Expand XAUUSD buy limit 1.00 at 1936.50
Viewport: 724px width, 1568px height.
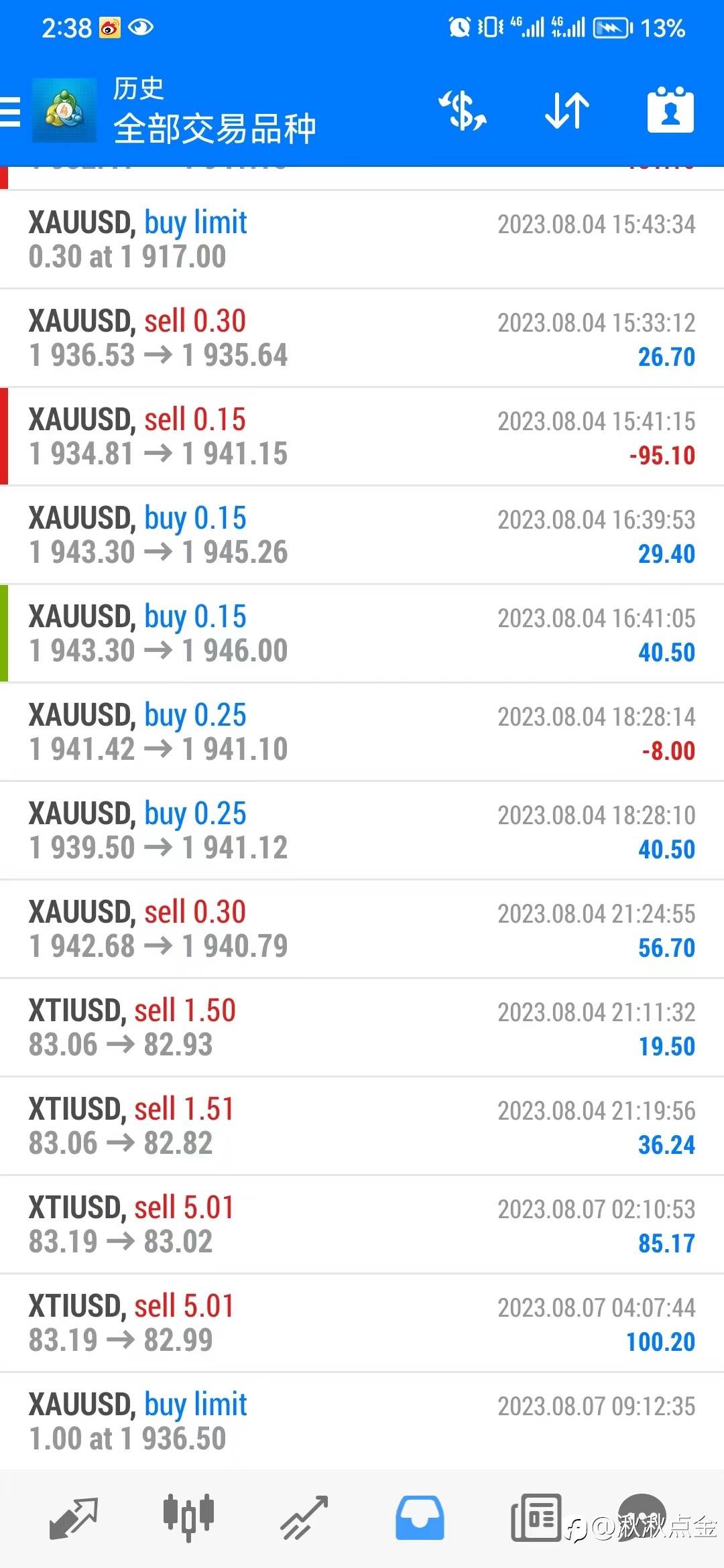tap(362, 1421)
